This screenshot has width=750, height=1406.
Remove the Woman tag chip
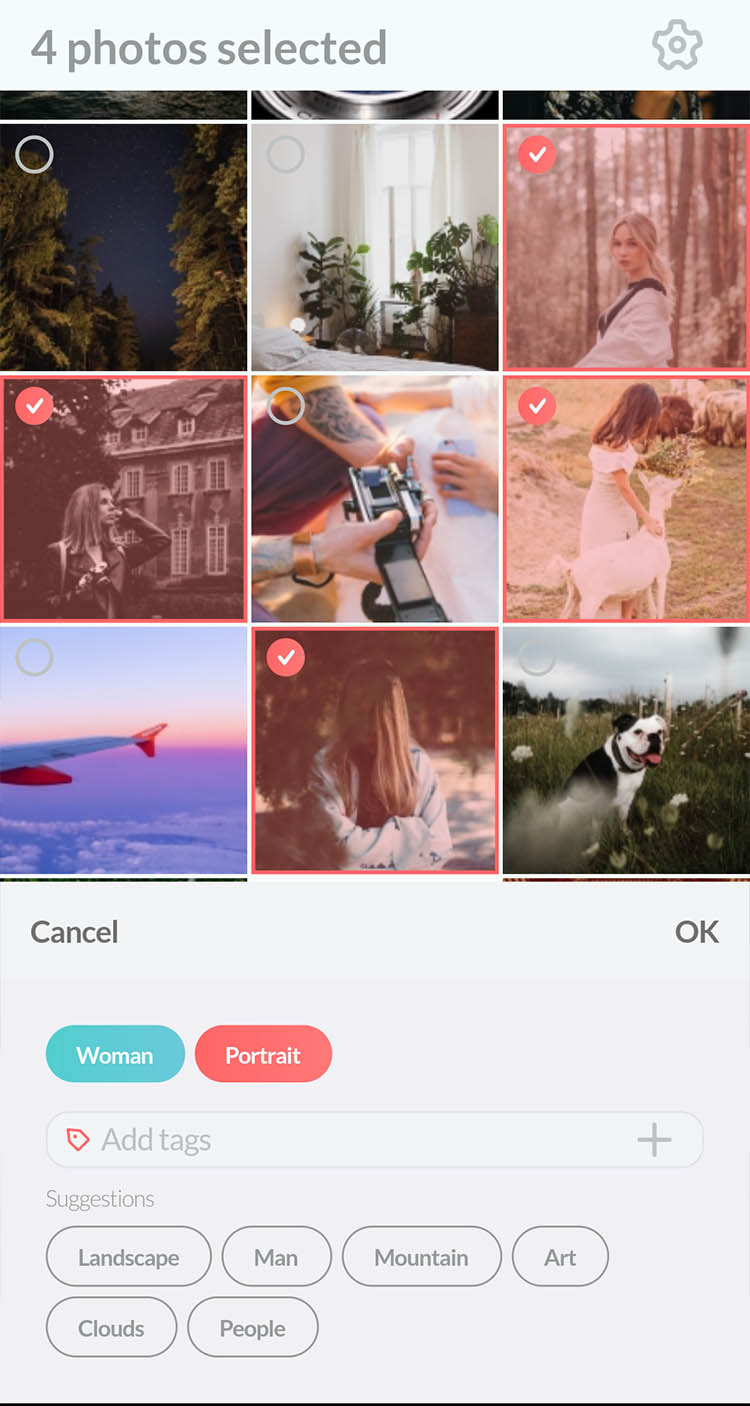[115, 1055]
